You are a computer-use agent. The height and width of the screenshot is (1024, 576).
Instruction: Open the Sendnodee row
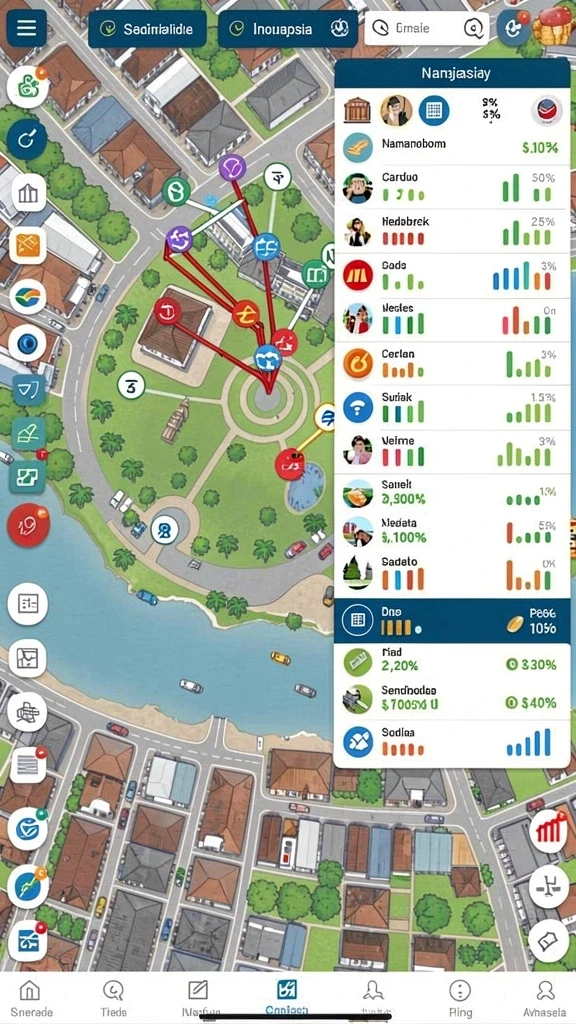click(x=452, y=699)
